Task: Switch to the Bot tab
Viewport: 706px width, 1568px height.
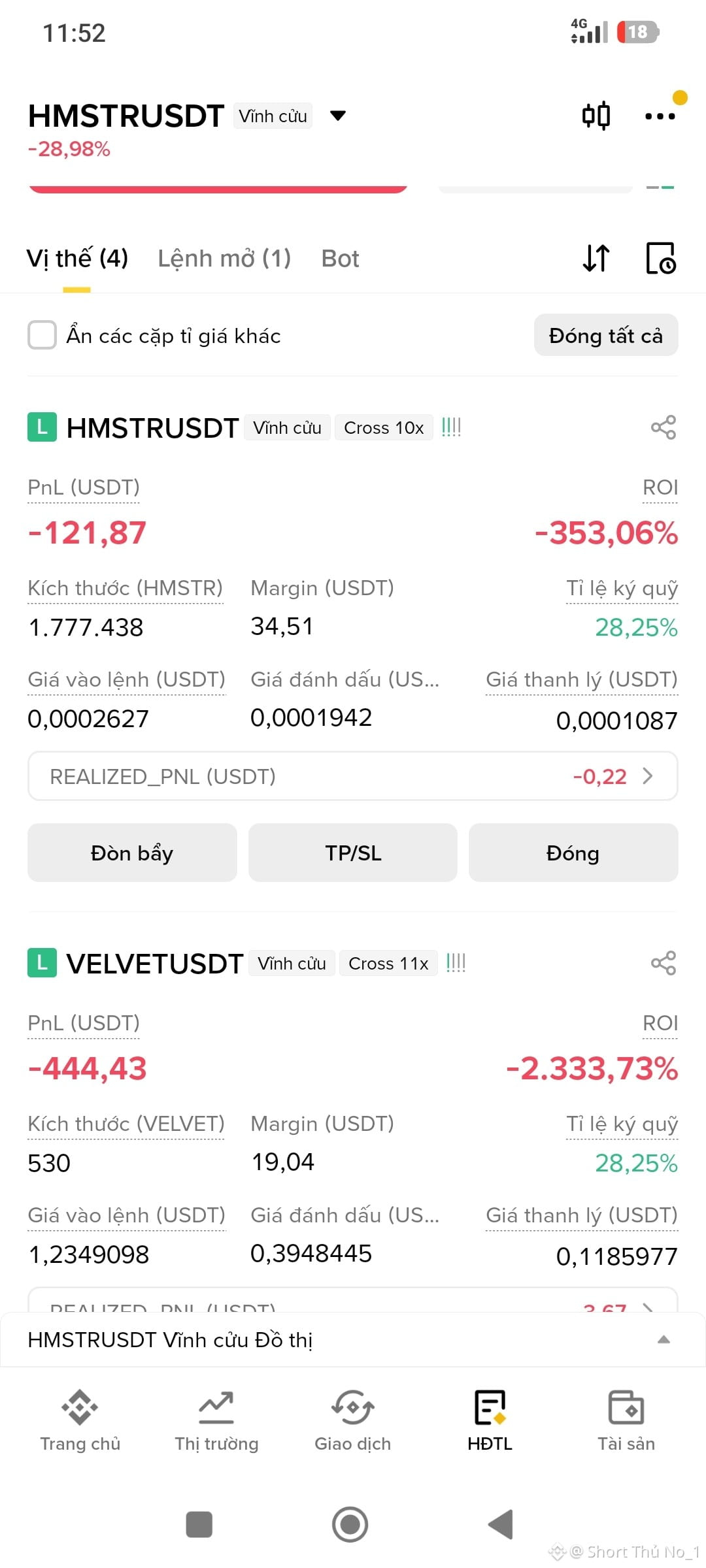Action: pos(340,259)
